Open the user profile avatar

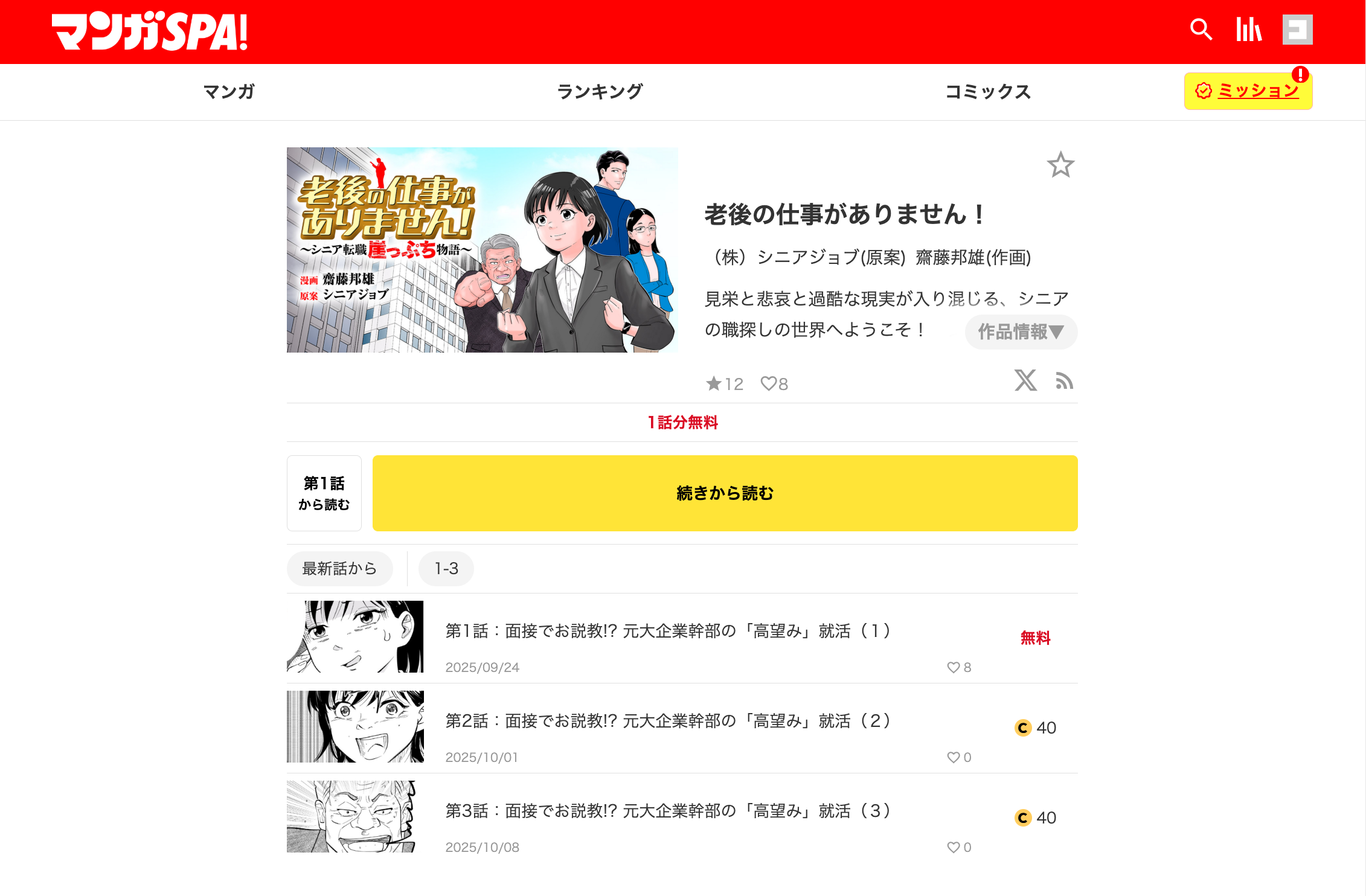[1297, 30]
